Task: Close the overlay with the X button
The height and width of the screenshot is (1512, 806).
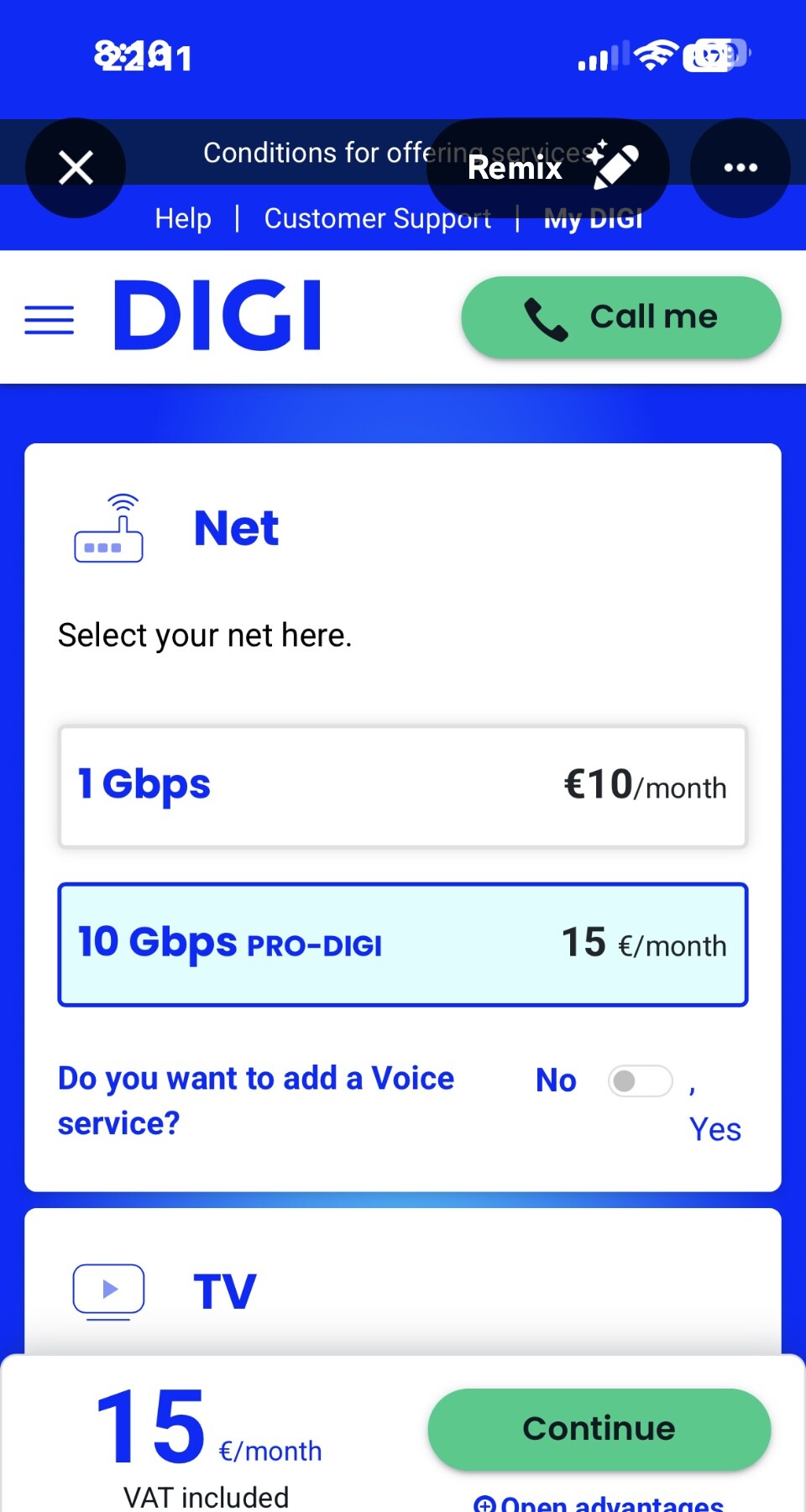Action: click(76, 168)
